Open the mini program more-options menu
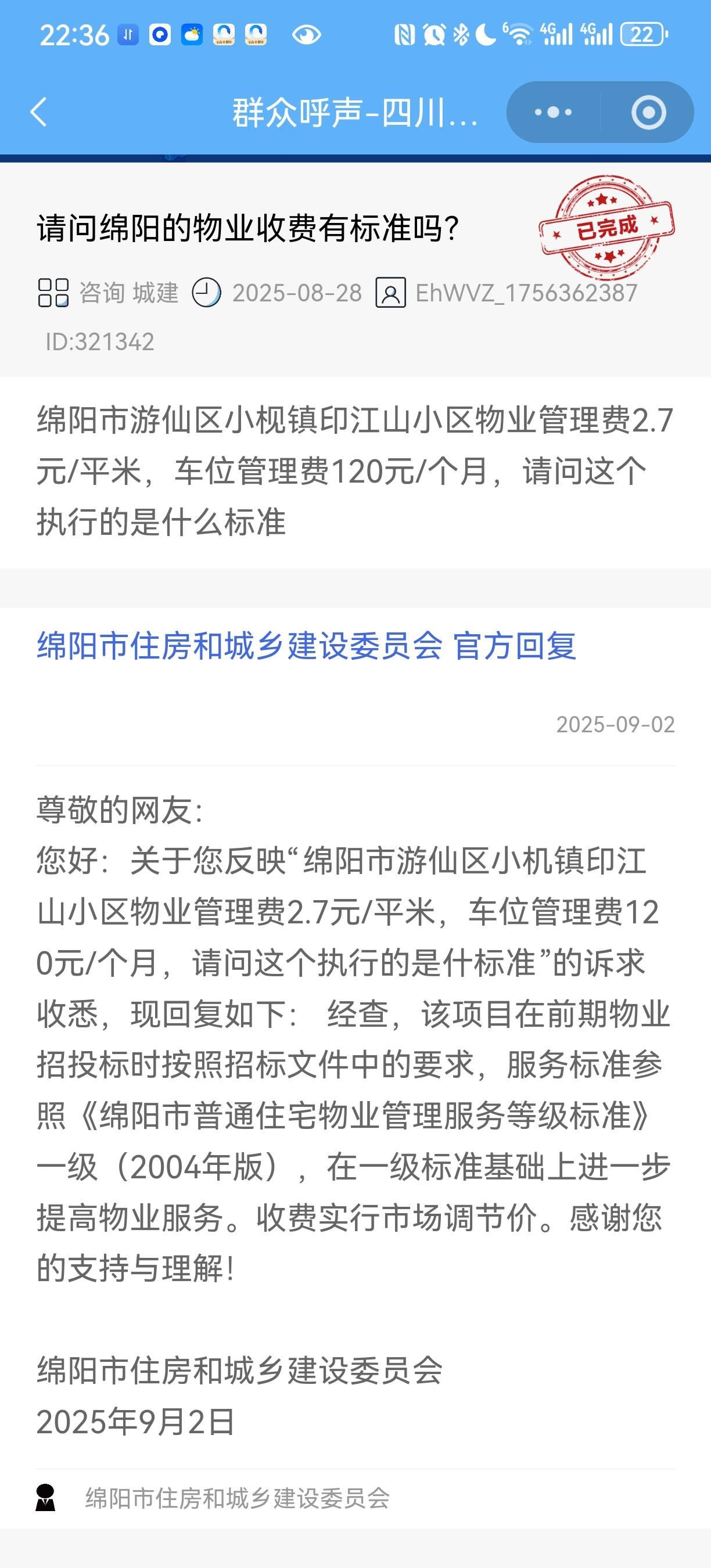This screenshot has height=1568, width=711. (x=553, y=113)
